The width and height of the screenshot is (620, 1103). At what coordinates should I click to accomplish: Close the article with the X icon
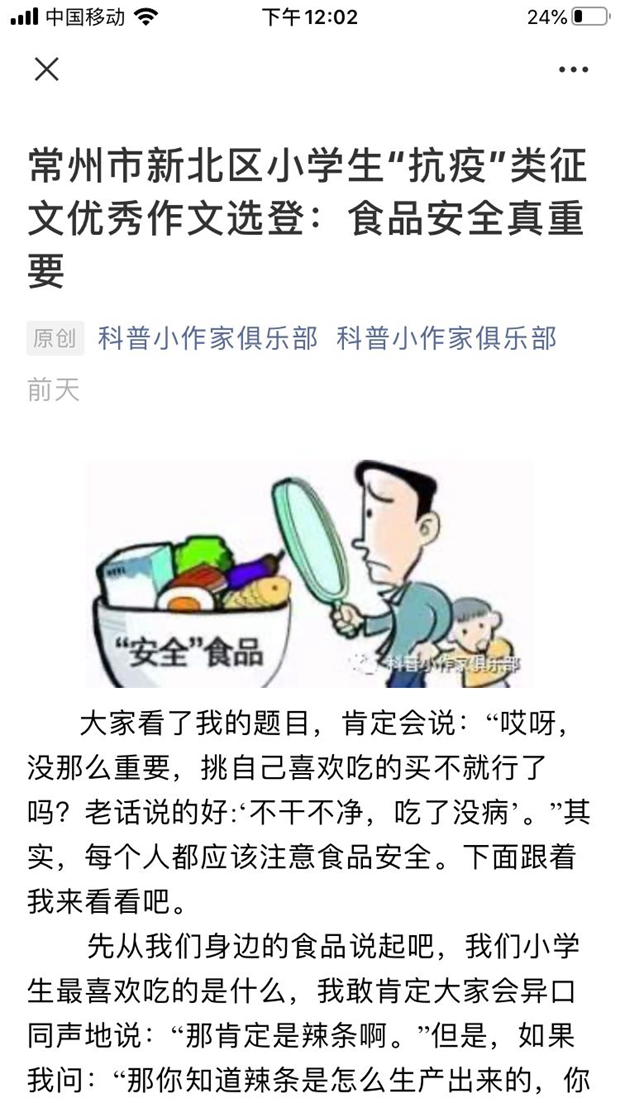click(x=47, y=69)
